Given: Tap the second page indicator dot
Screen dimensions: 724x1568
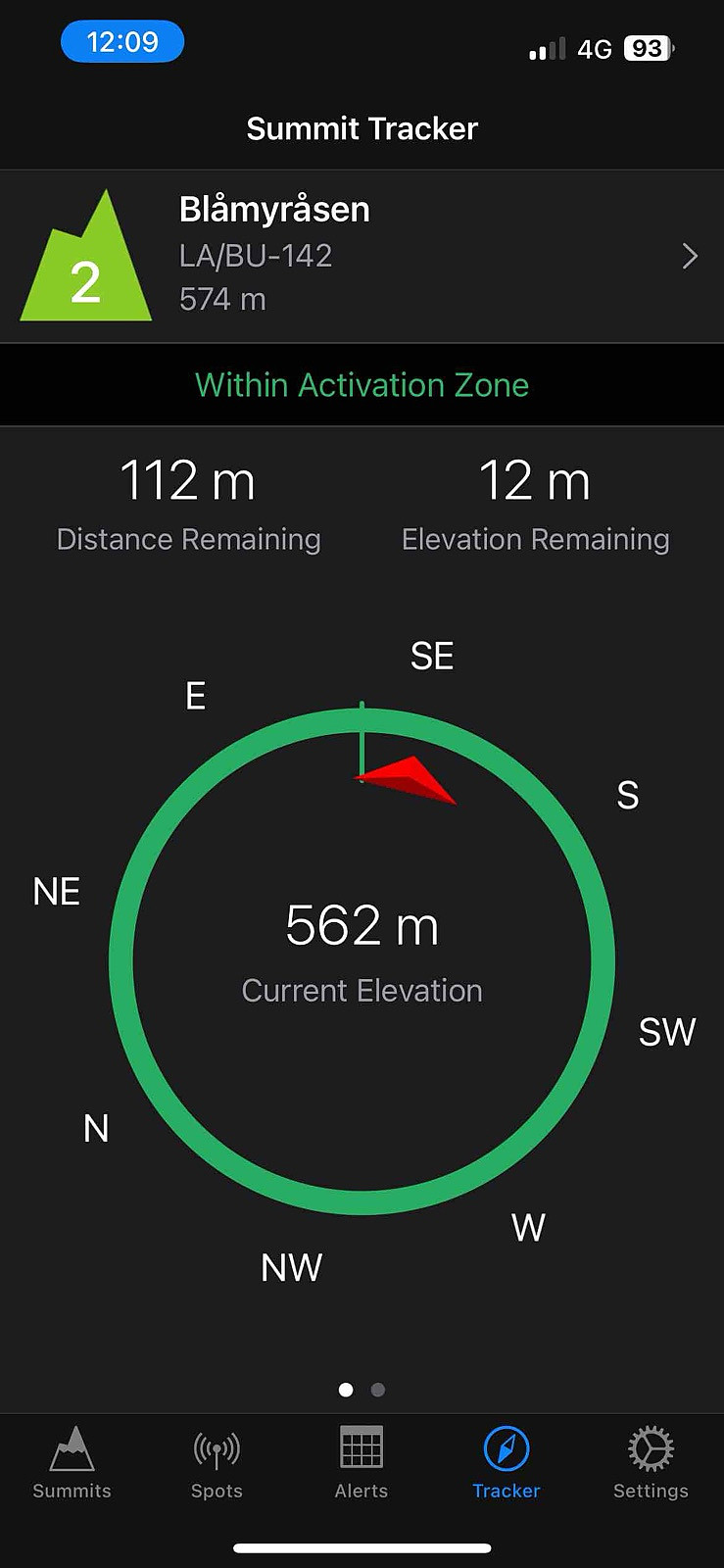Looking at the screenshot, I should (x=378, y=1390).
